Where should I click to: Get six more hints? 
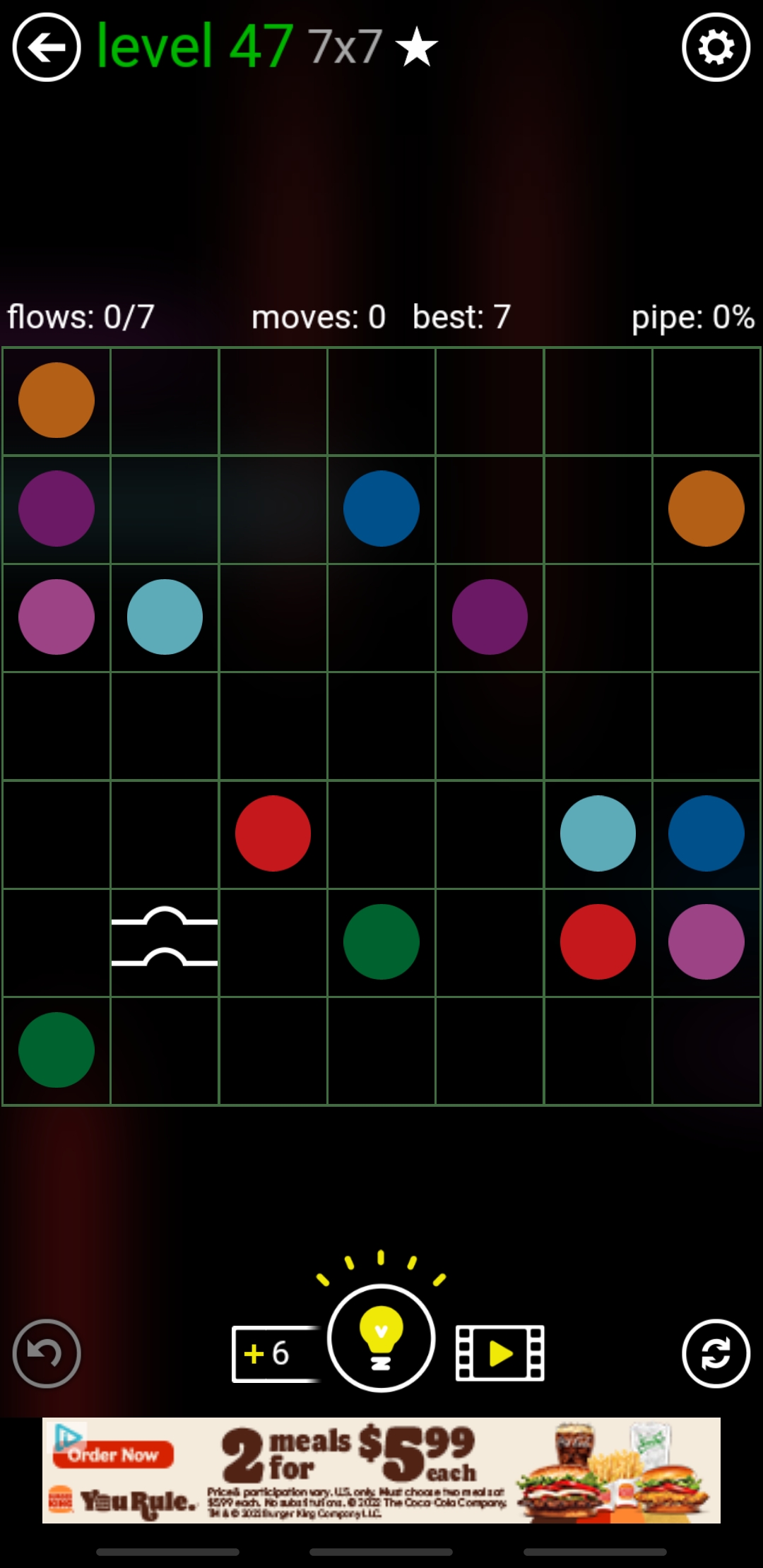tap(272, 1353)
